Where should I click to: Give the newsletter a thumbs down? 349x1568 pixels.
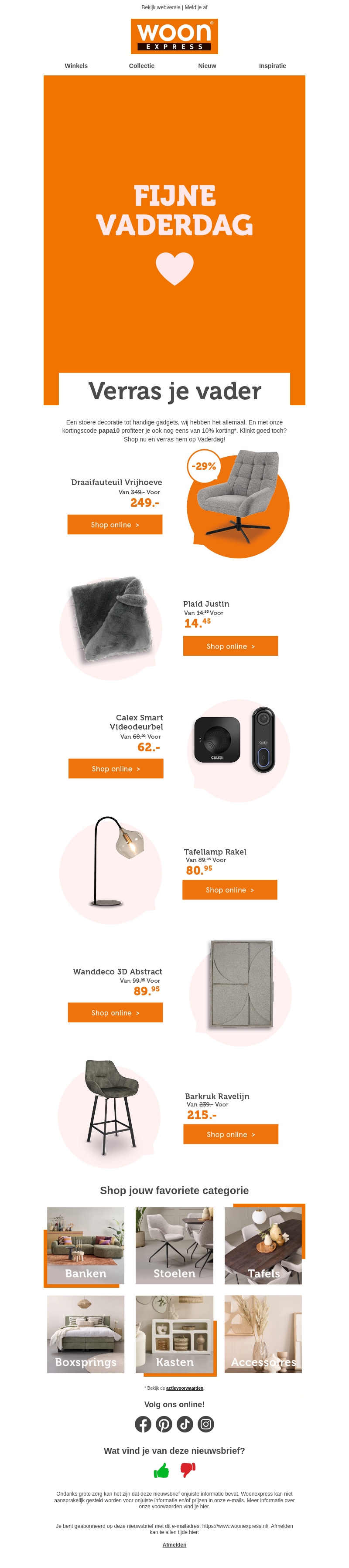point(188,1471)
